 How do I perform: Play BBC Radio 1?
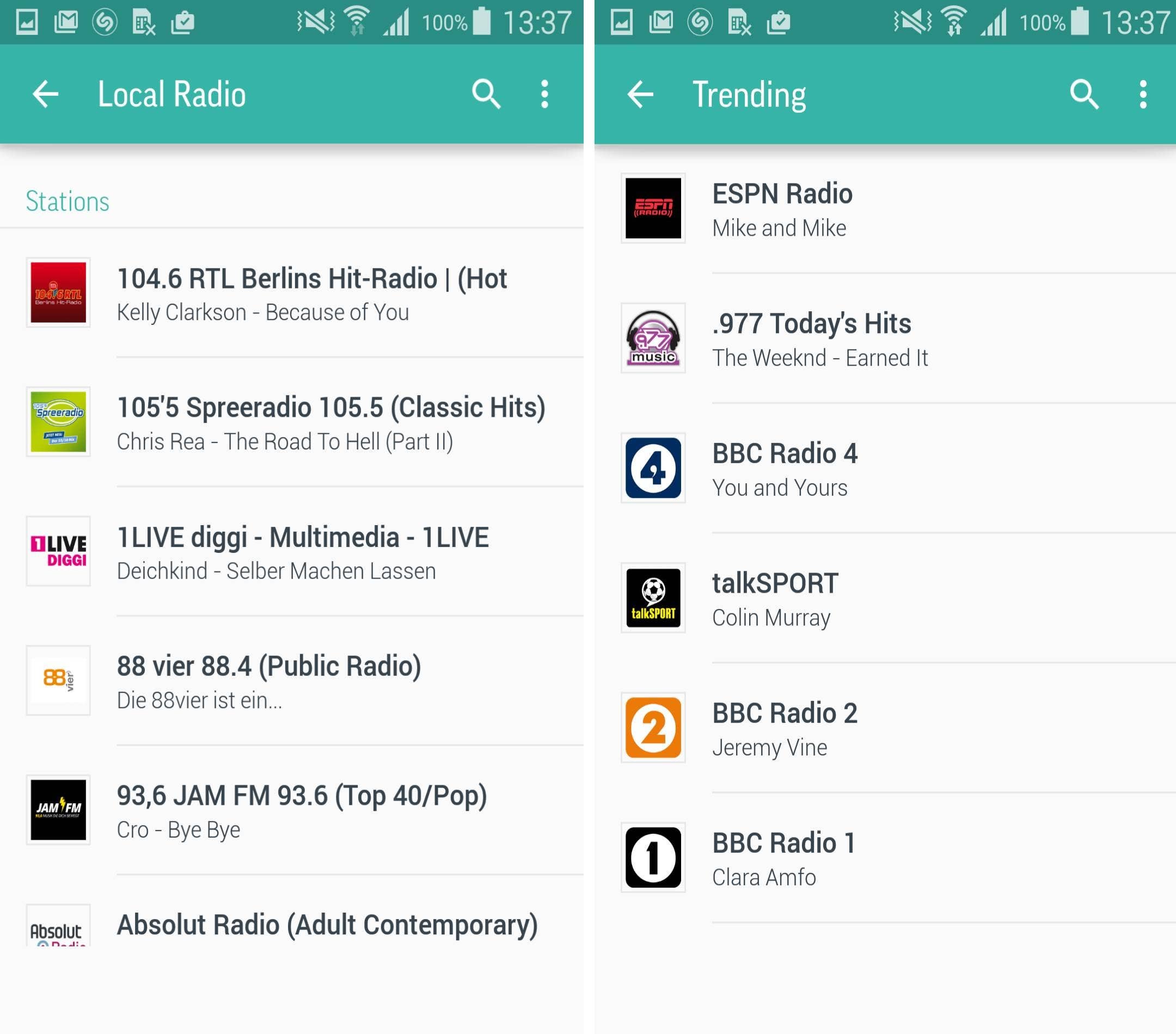point(783,858)
